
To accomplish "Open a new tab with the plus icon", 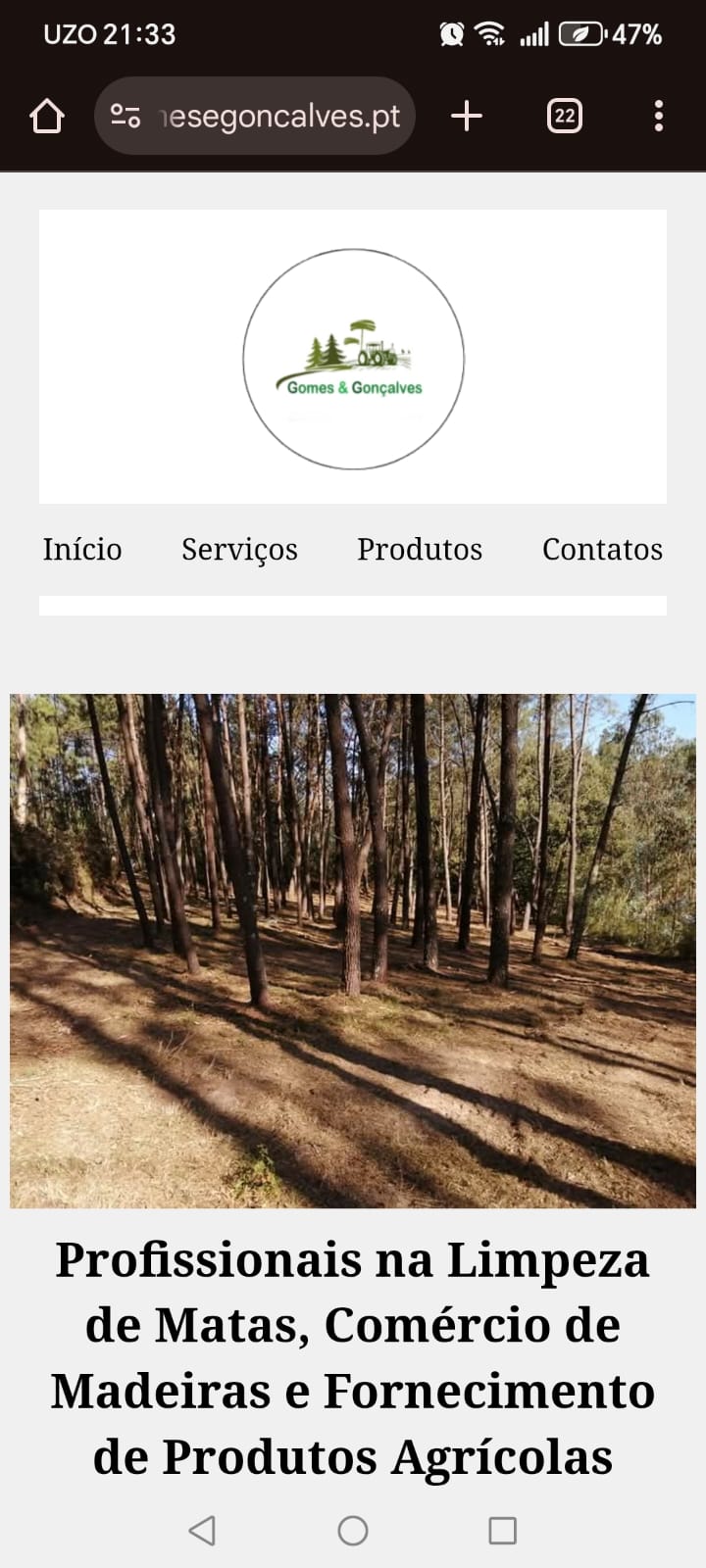I will click(x=467, y=115).
